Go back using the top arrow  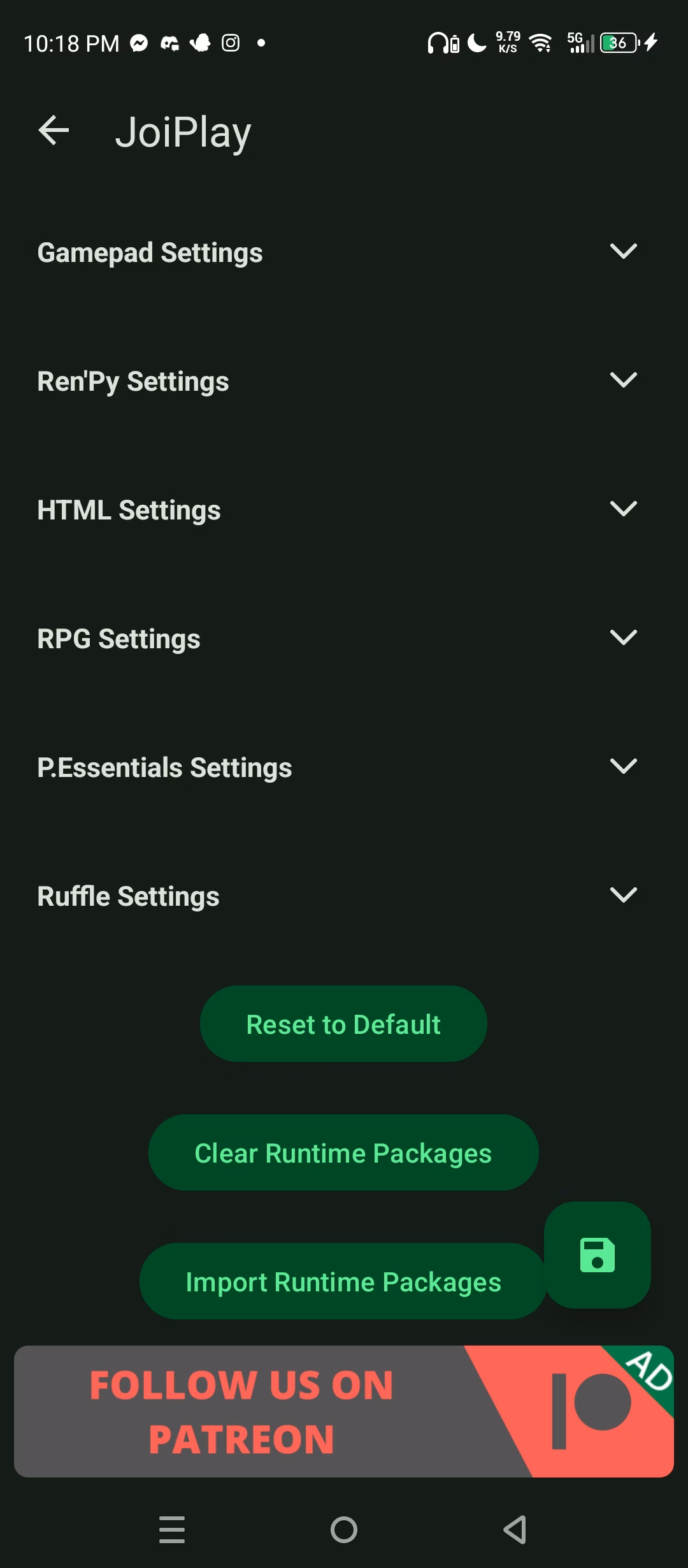click(x=54, y=131)
